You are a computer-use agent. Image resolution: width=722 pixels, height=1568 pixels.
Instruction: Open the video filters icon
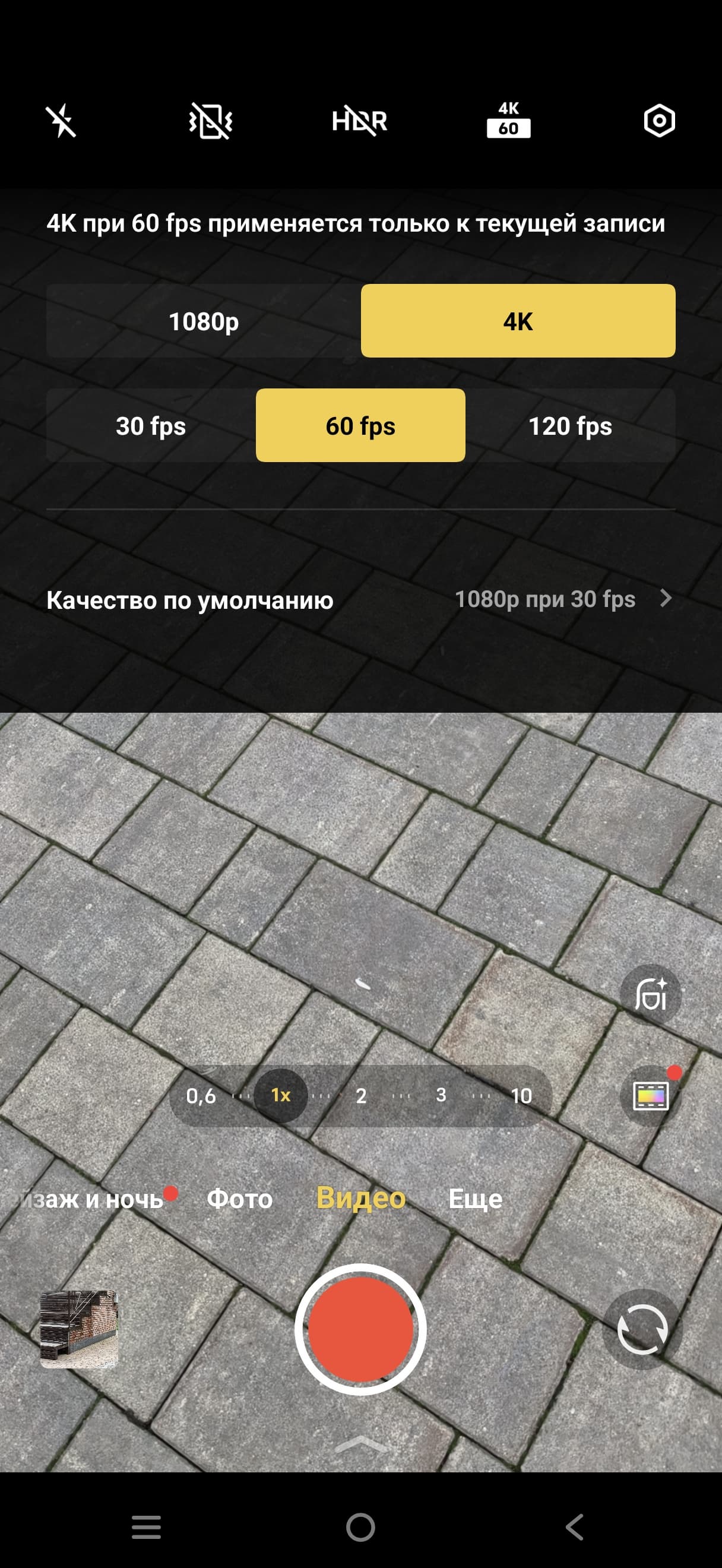[650, 1096]
